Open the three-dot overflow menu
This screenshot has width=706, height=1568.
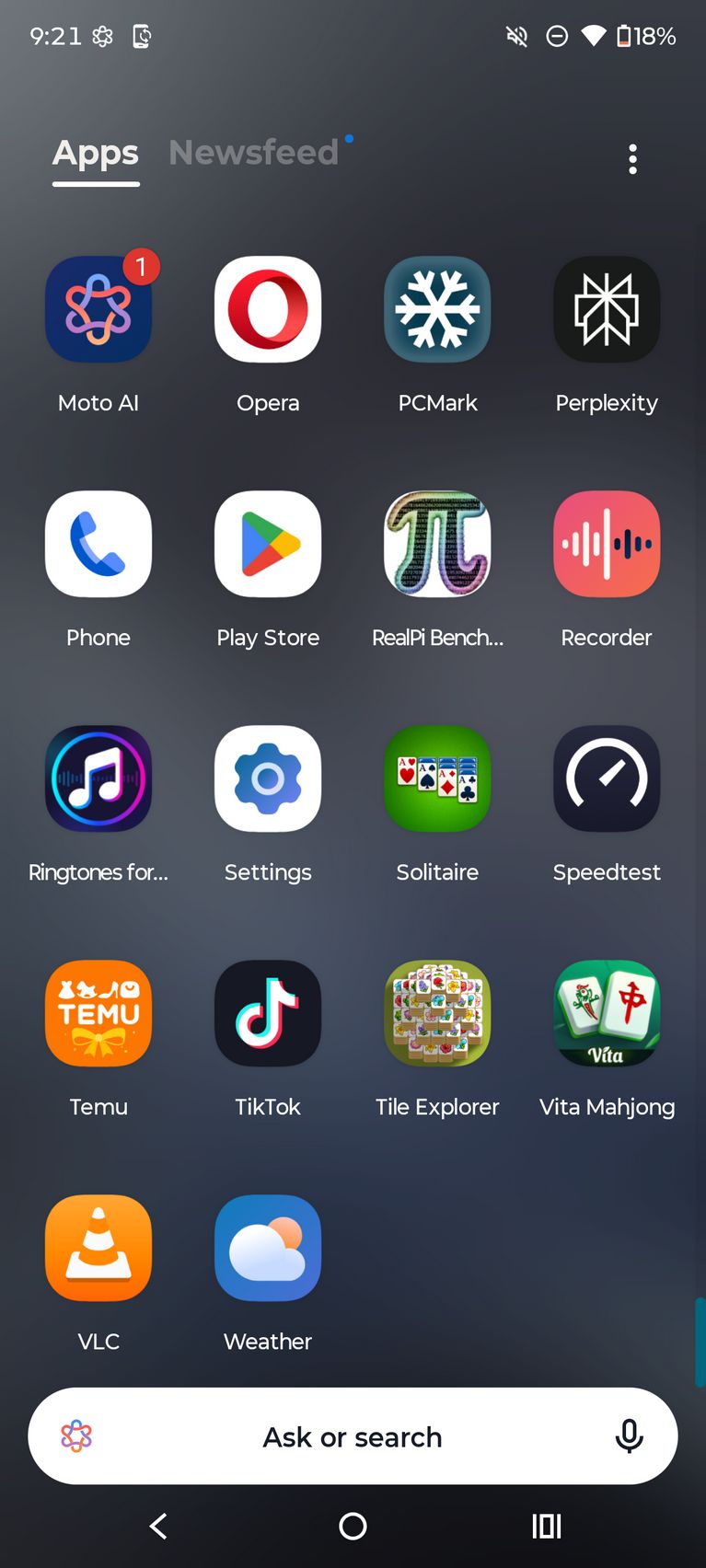coord(632,159)
